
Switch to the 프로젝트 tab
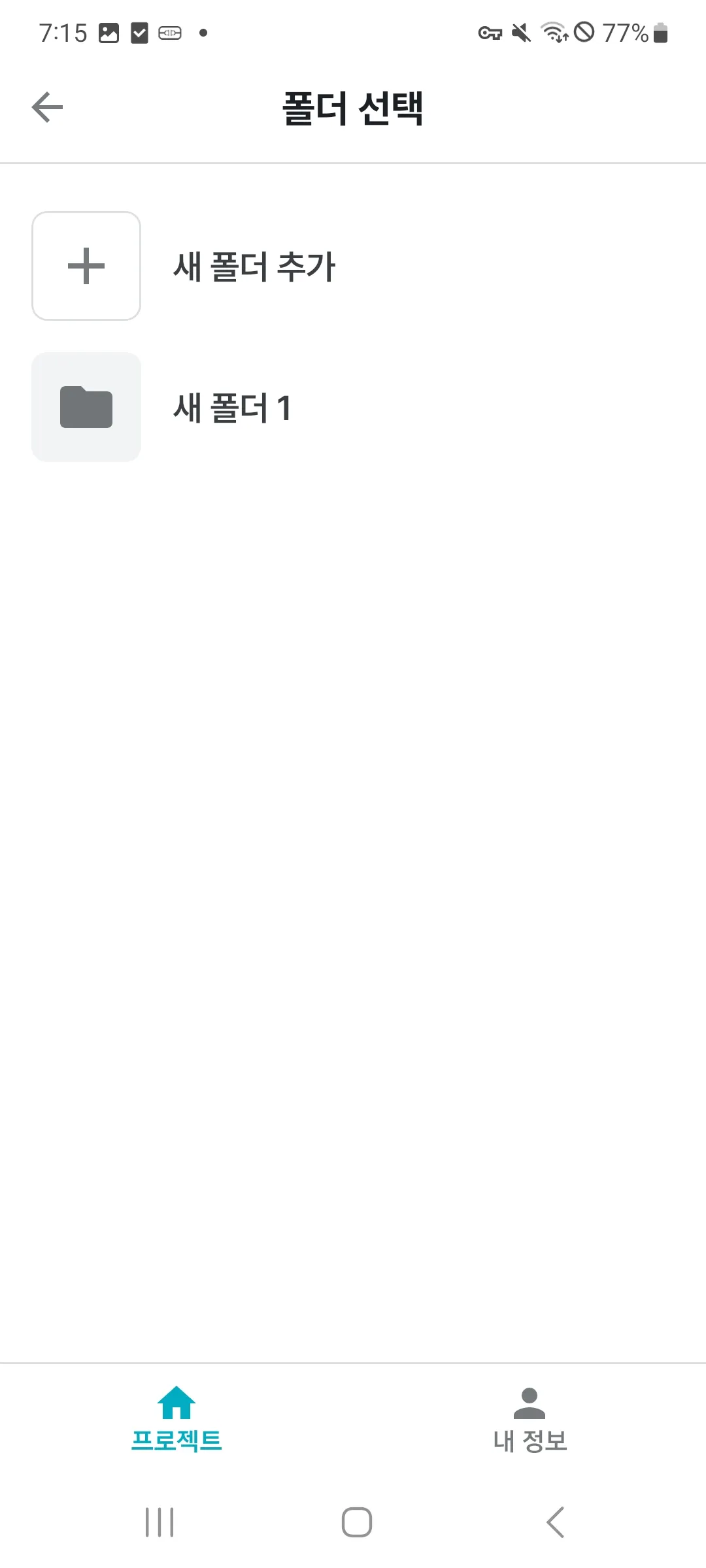[x=176, y=1420]
